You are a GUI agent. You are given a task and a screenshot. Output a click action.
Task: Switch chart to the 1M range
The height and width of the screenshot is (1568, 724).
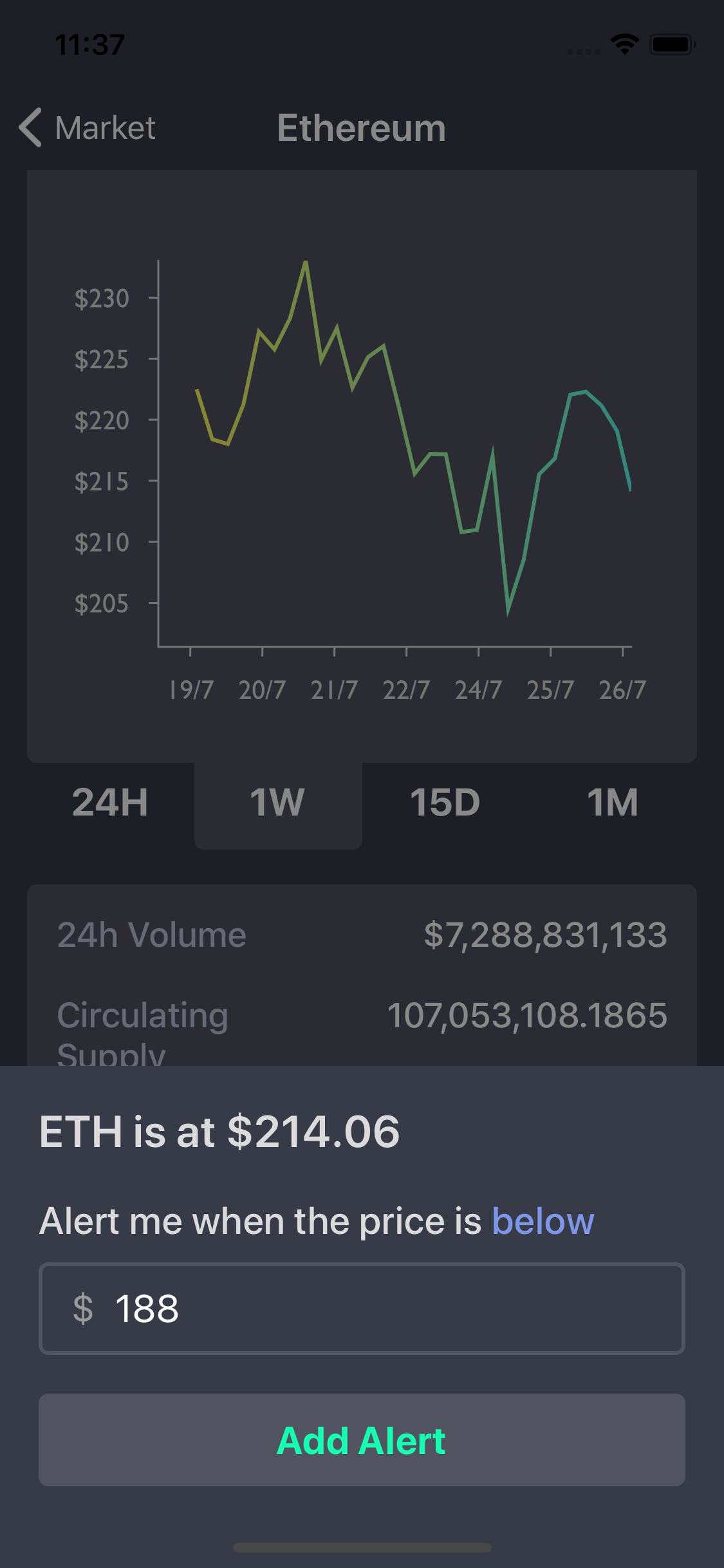[x=612, y=803]
